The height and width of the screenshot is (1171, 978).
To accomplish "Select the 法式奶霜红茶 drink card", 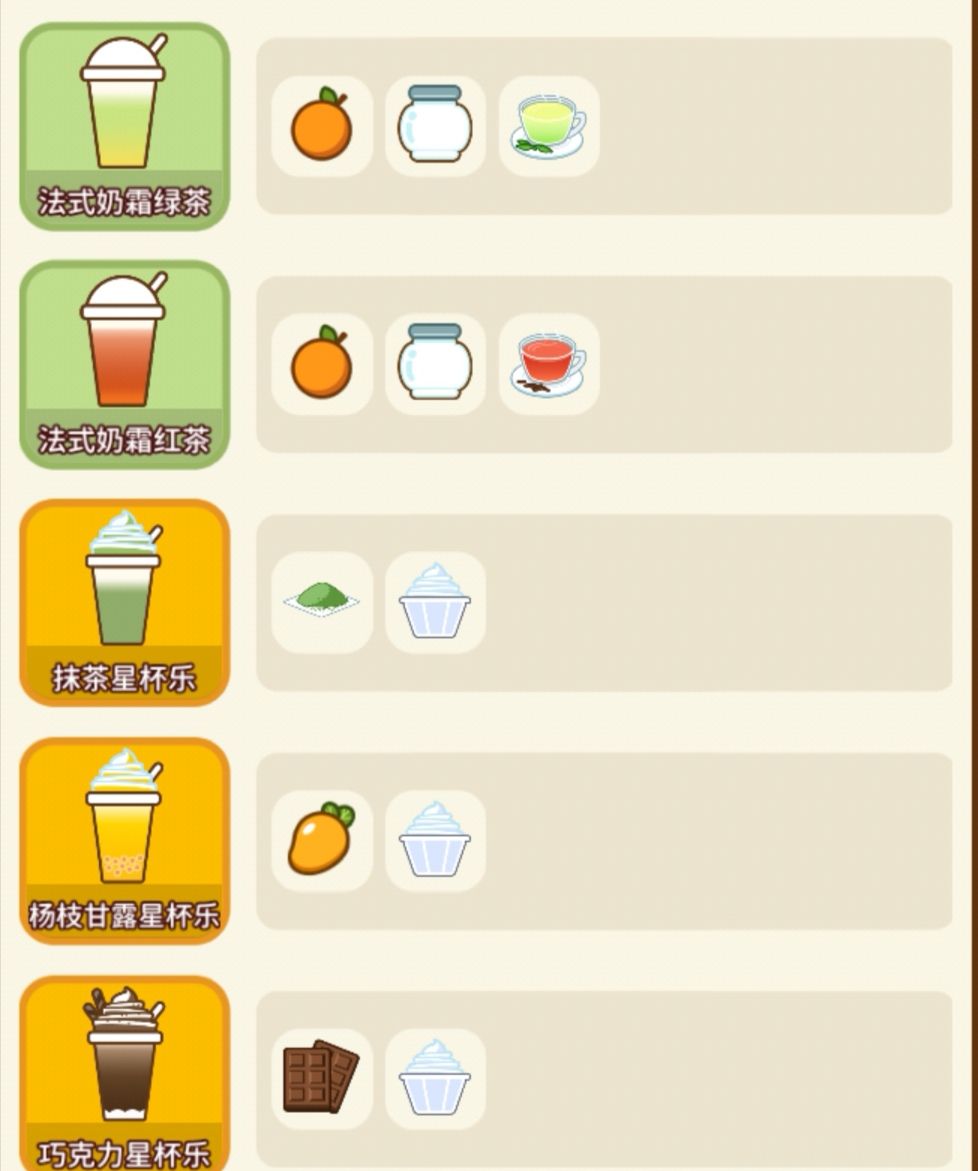I will 124,364.
